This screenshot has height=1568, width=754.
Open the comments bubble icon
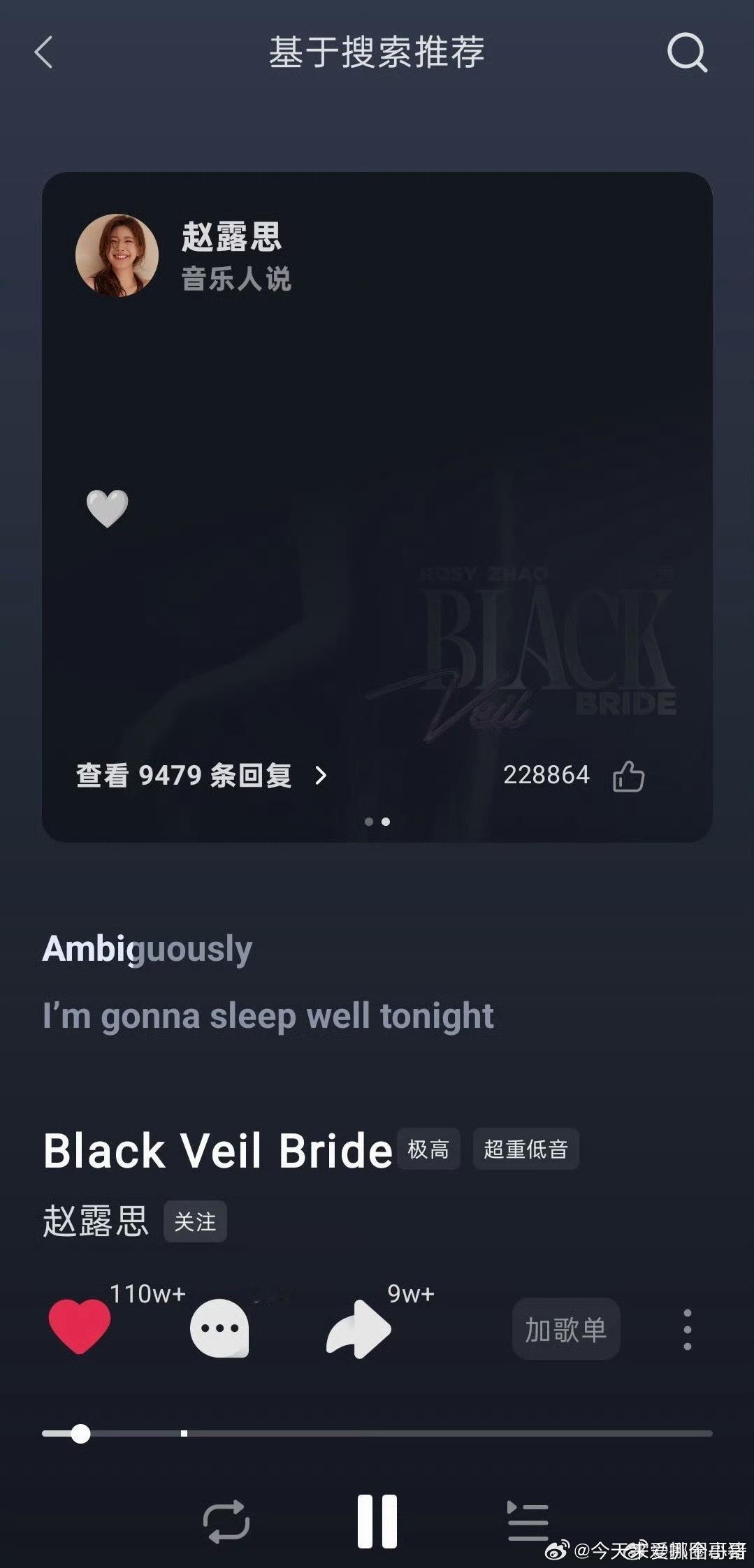click(219, 1328)
